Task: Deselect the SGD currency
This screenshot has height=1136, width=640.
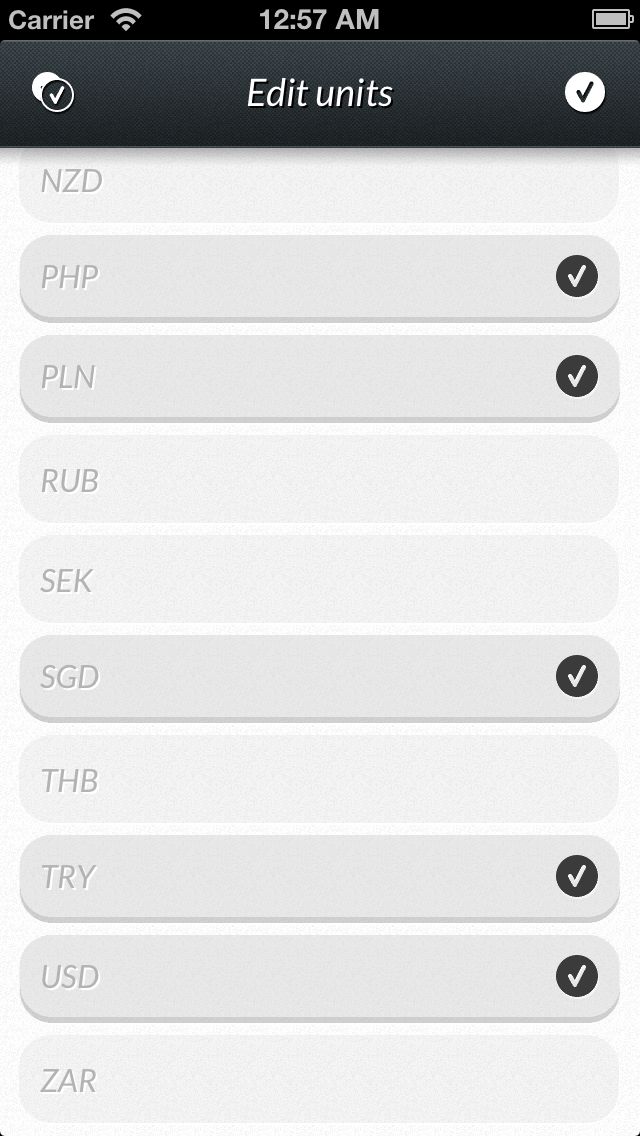Action: coord(319,677)
